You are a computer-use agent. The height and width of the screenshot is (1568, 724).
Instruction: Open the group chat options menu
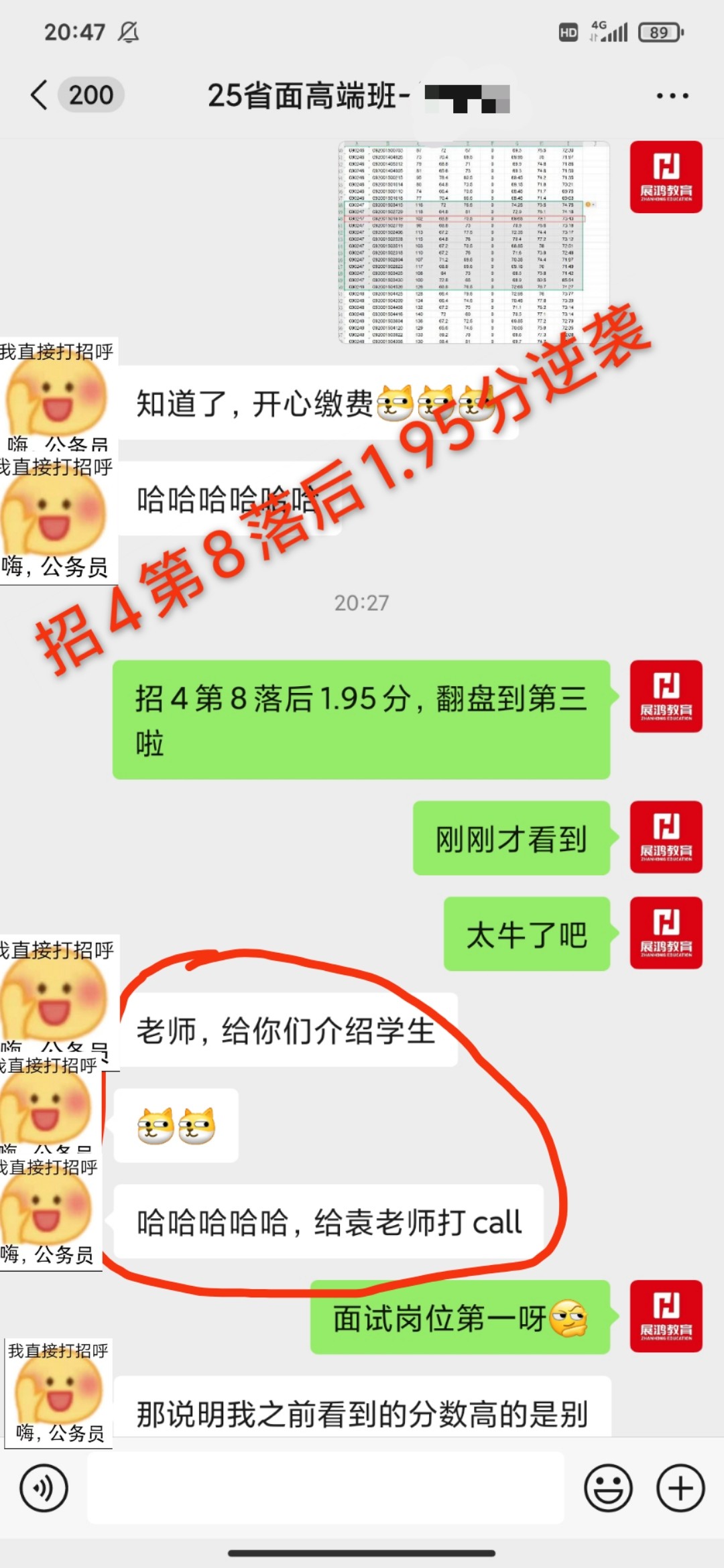(x=672, y=96)
